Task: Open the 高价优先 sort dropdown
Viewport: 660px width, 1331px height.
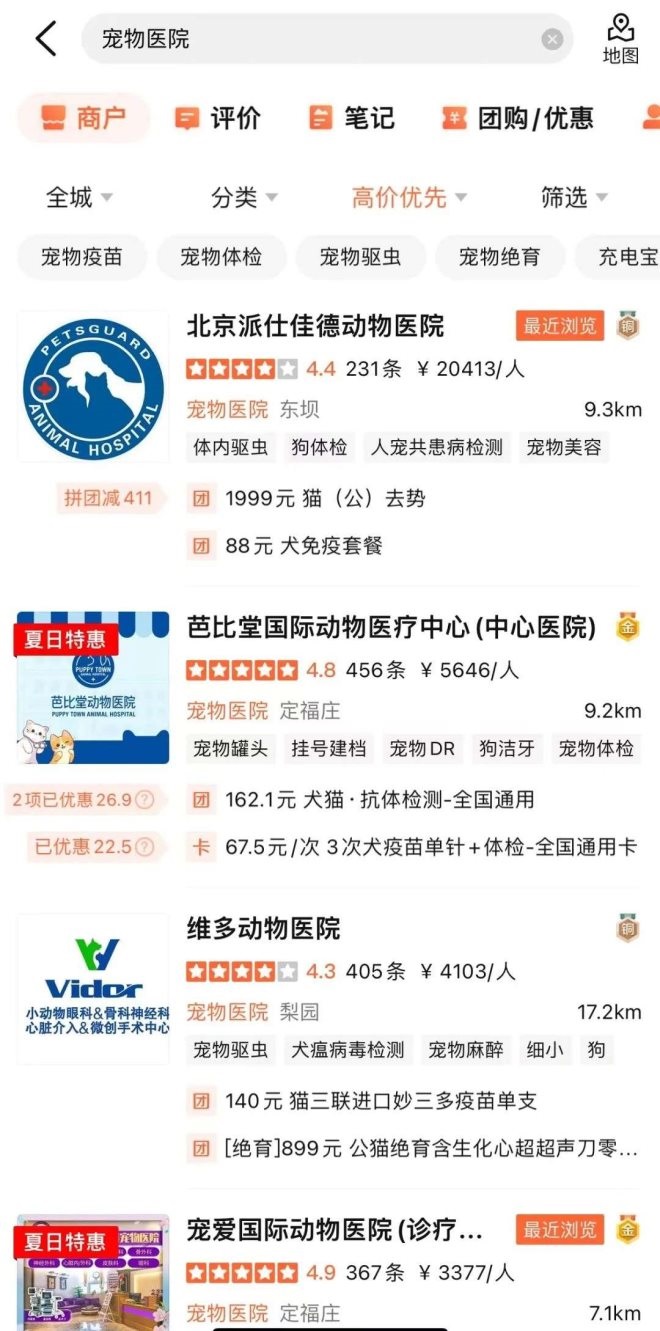Action: point(409,197)
